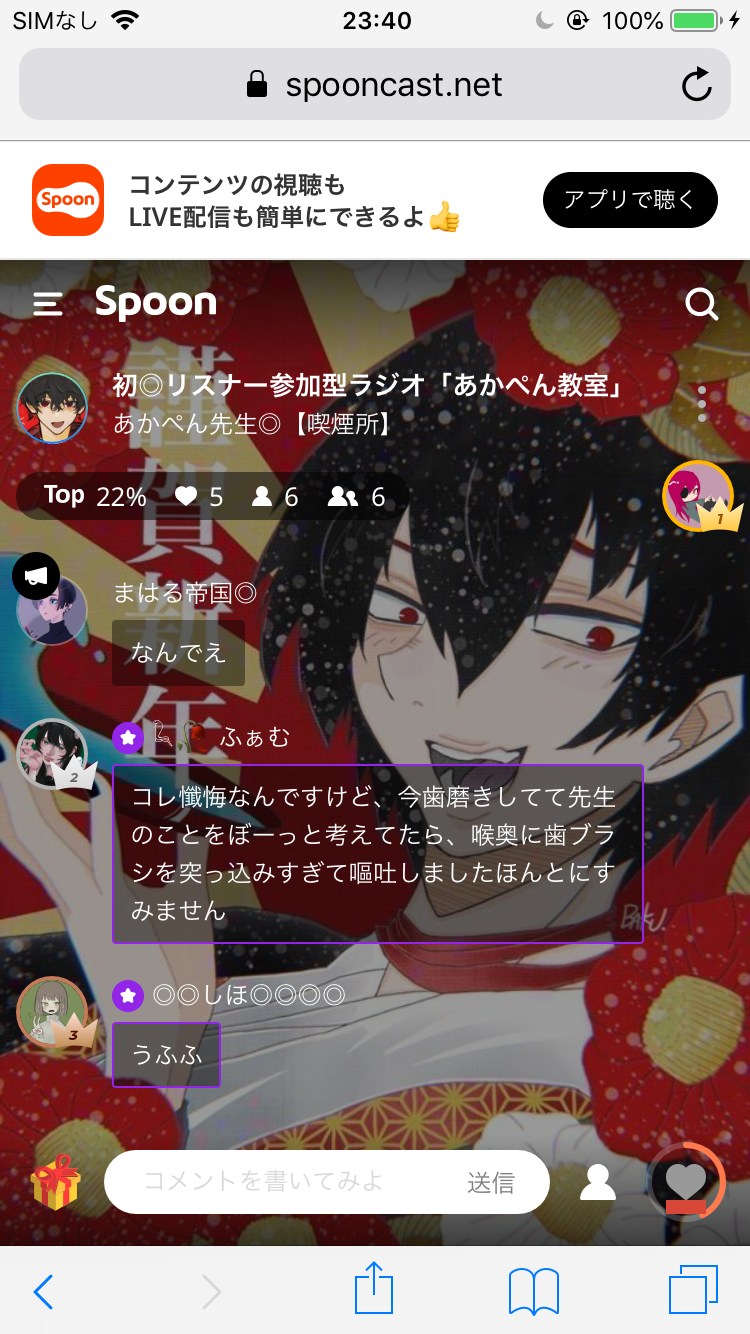Show open Safari tabs
This screenshot has height=1334, width=750.
(x=693, y=1290)
